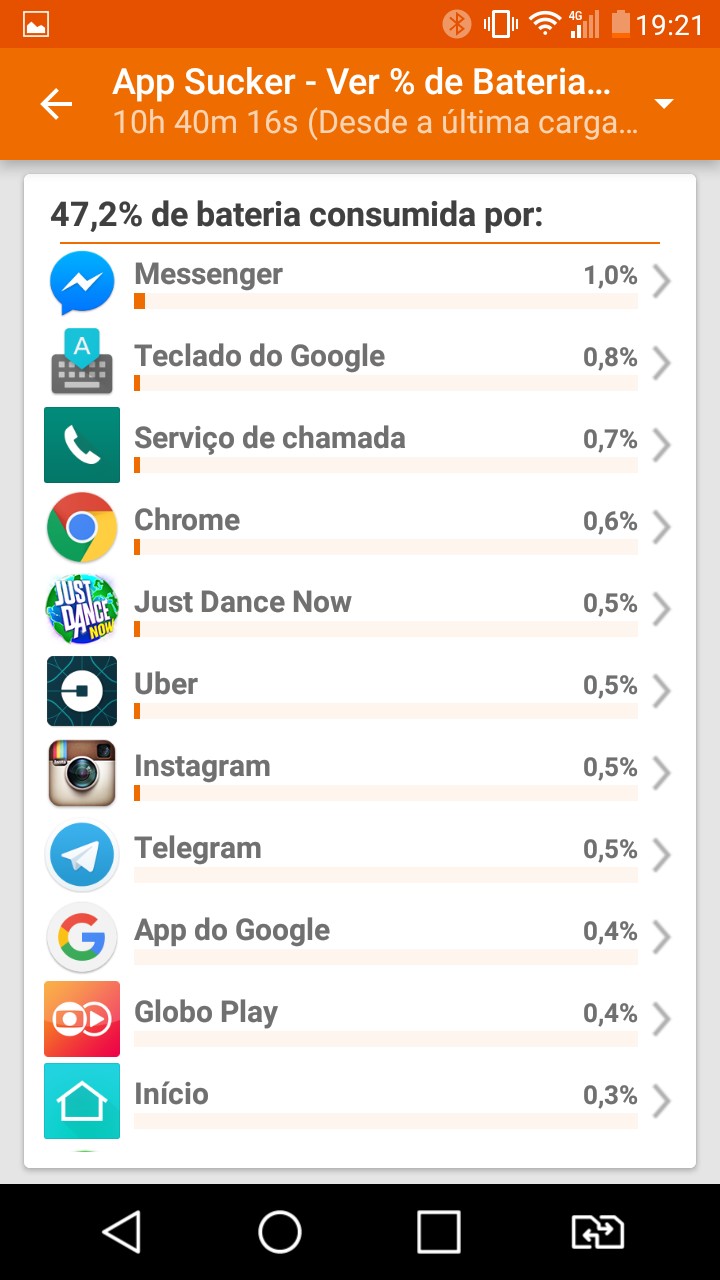Image resolution: width=720 pixels, height=1280 pixels.
Task: Tap the system home button
Action: click(280, 1232)
